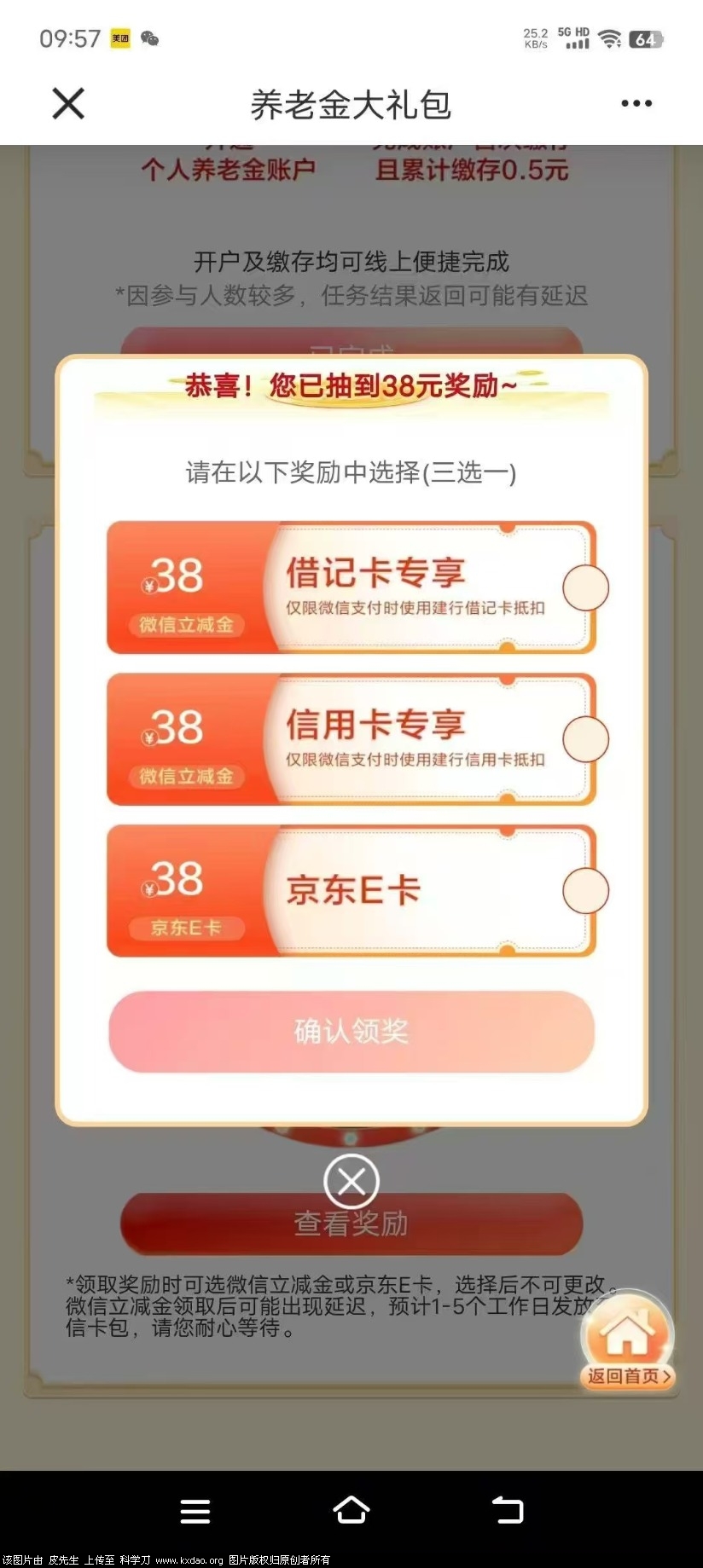Choose the 京东E卡 reward option
Viewport: 703px width, 1568px height.
tap(585, 891)
